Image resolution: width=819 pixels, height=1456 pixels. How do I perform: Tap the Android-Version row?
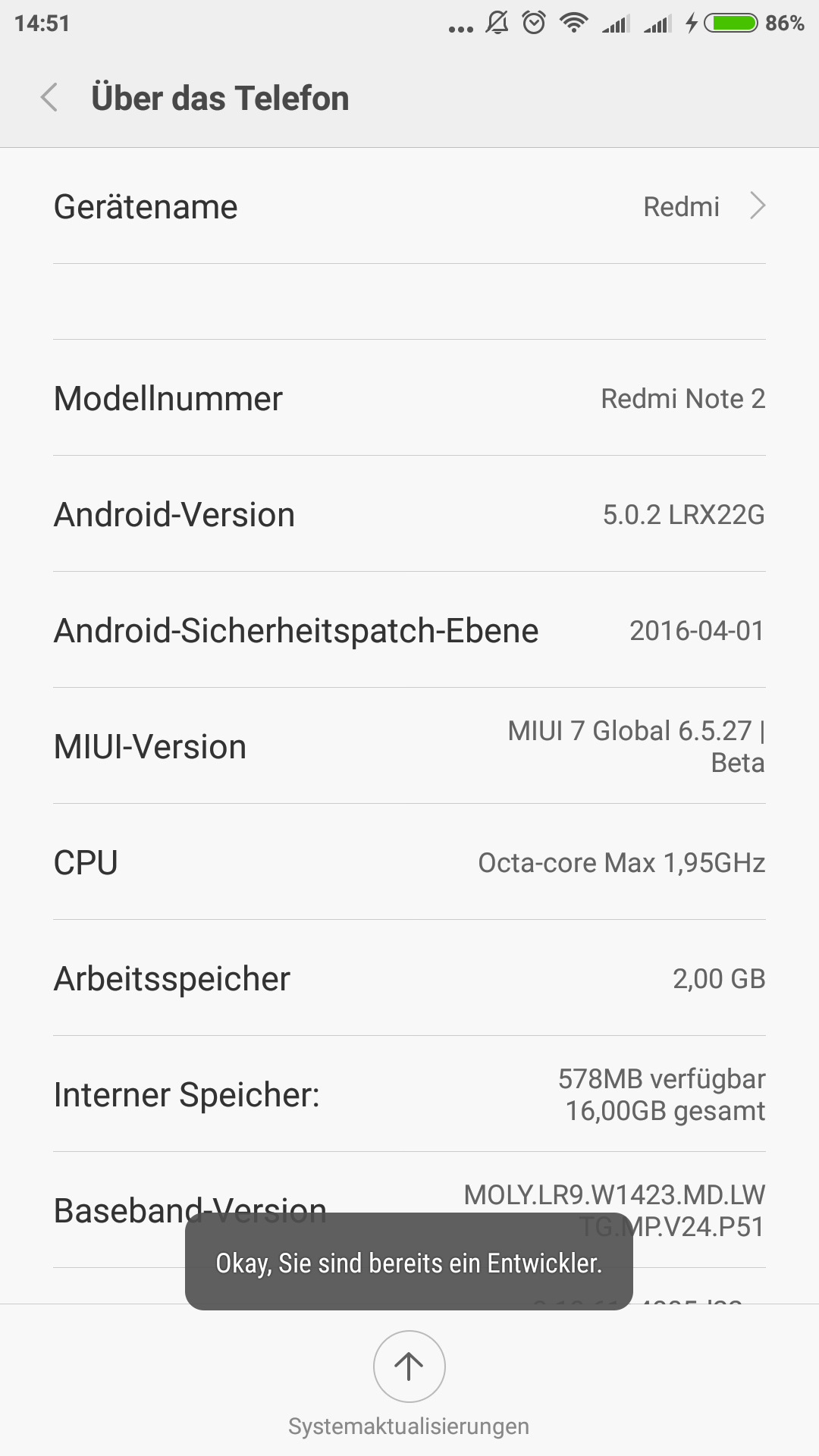[409, 514]
